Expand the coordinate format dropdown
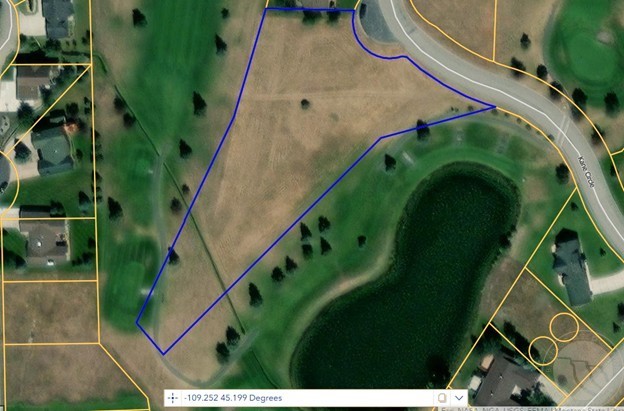Viewport: 624px width, 411px height. point(459,398)
